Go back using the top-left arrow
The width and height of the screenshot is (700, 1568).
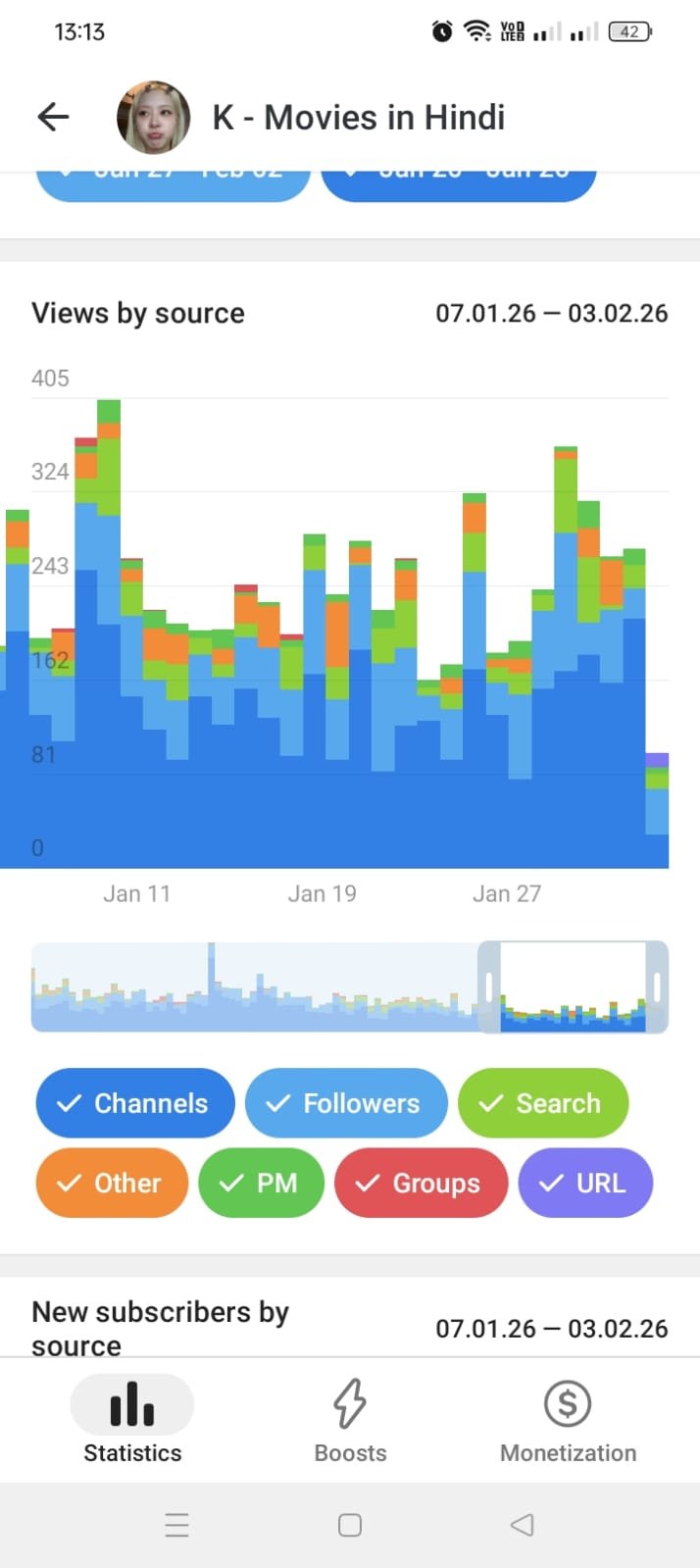53,118
